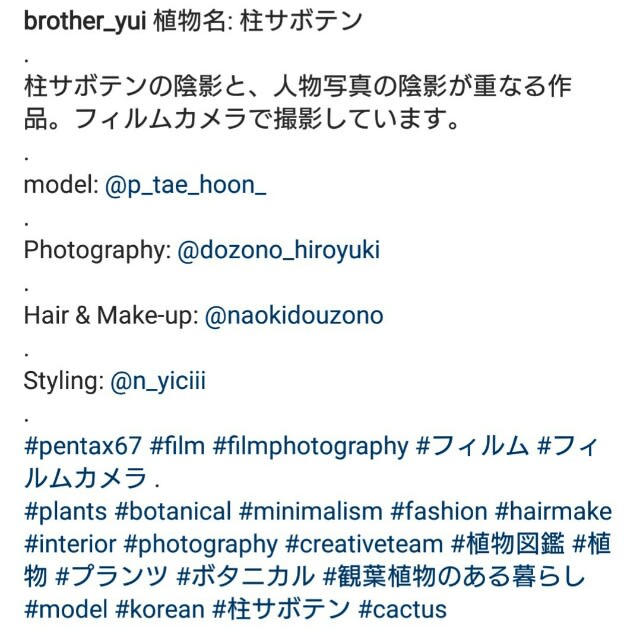Explore the #botanical hashtag
Image resolution: width=640 pixels, height=635 pixels.
[x=174, y=511]
